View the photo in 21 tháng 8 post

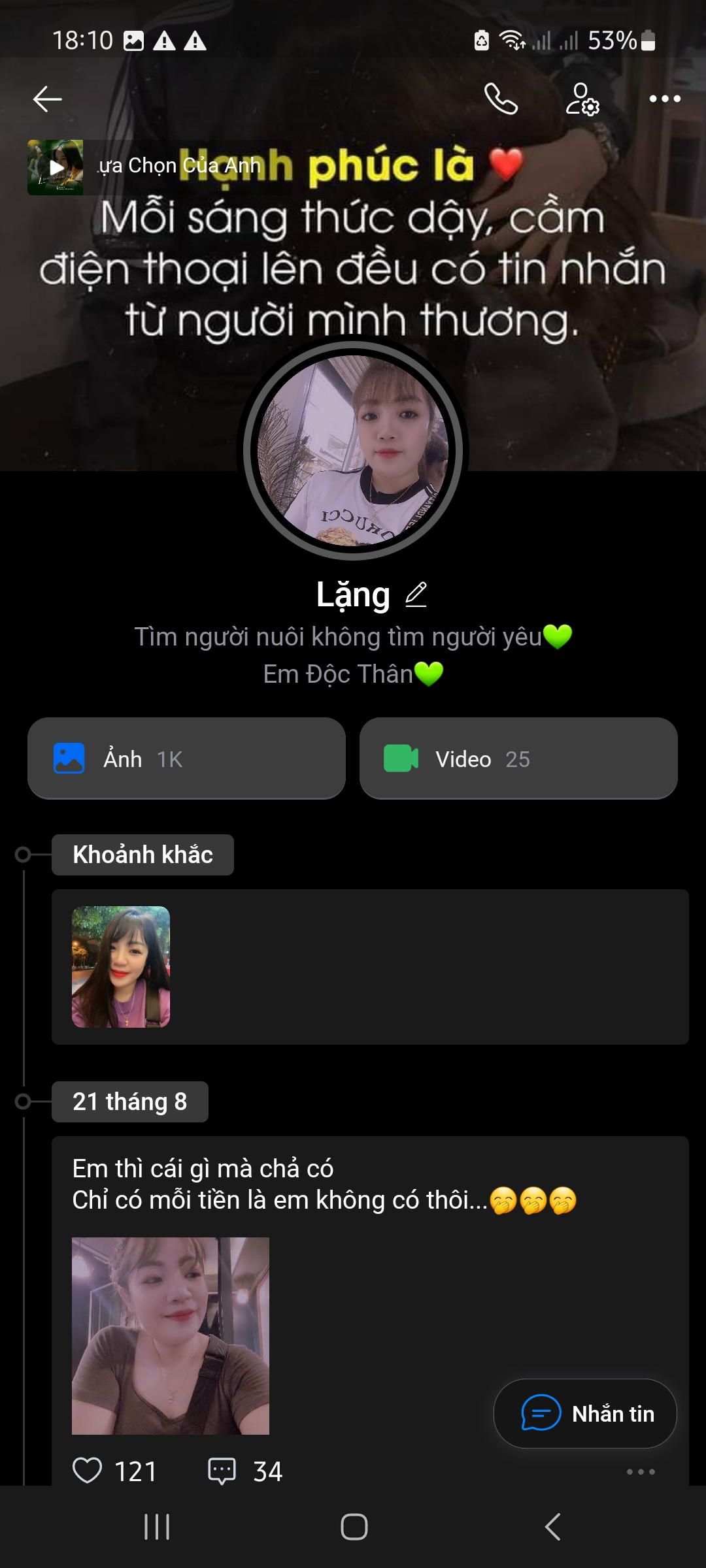(171, 1335)
